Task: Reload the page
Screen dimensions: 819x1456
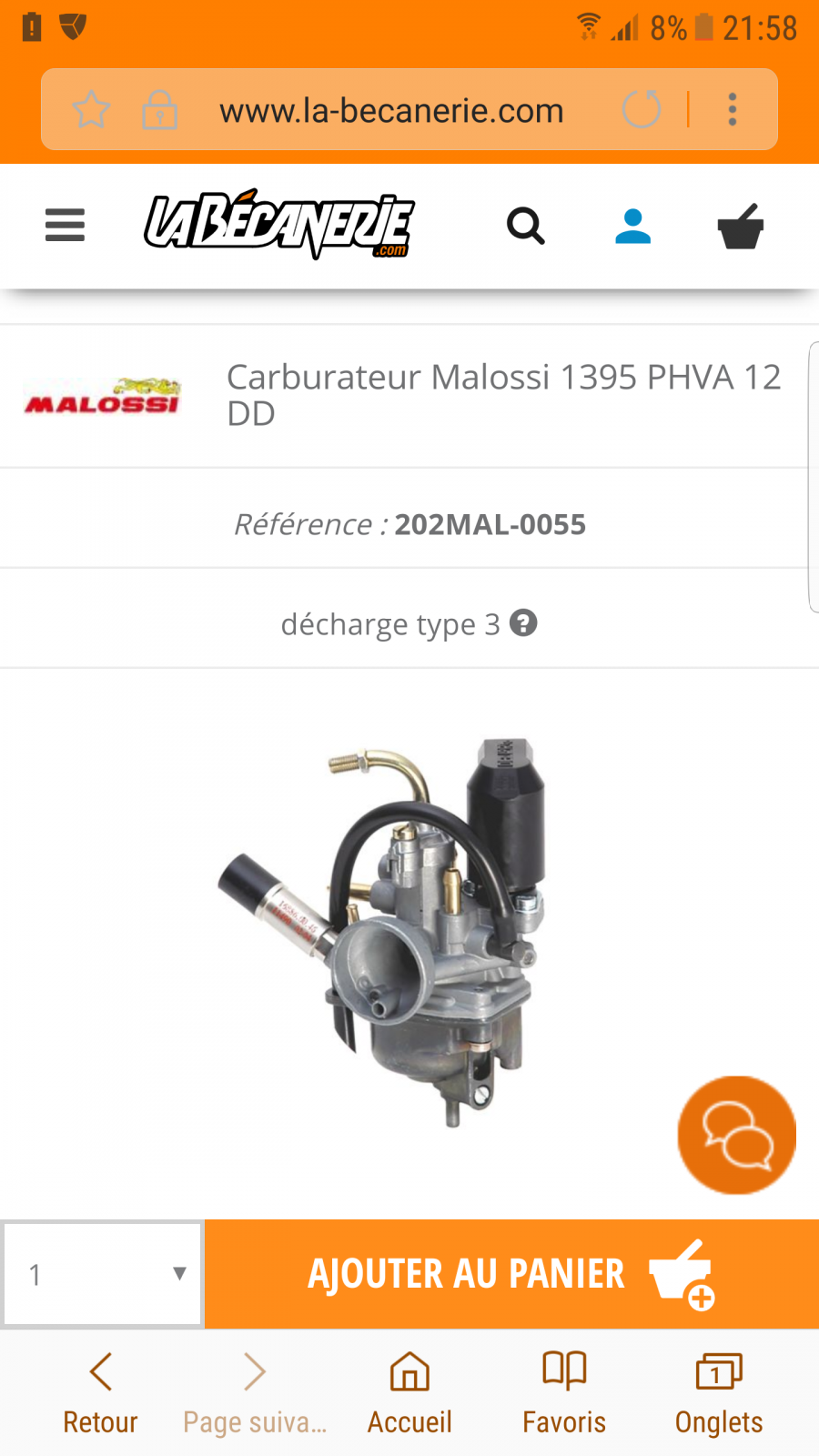Action: point(642,110)
